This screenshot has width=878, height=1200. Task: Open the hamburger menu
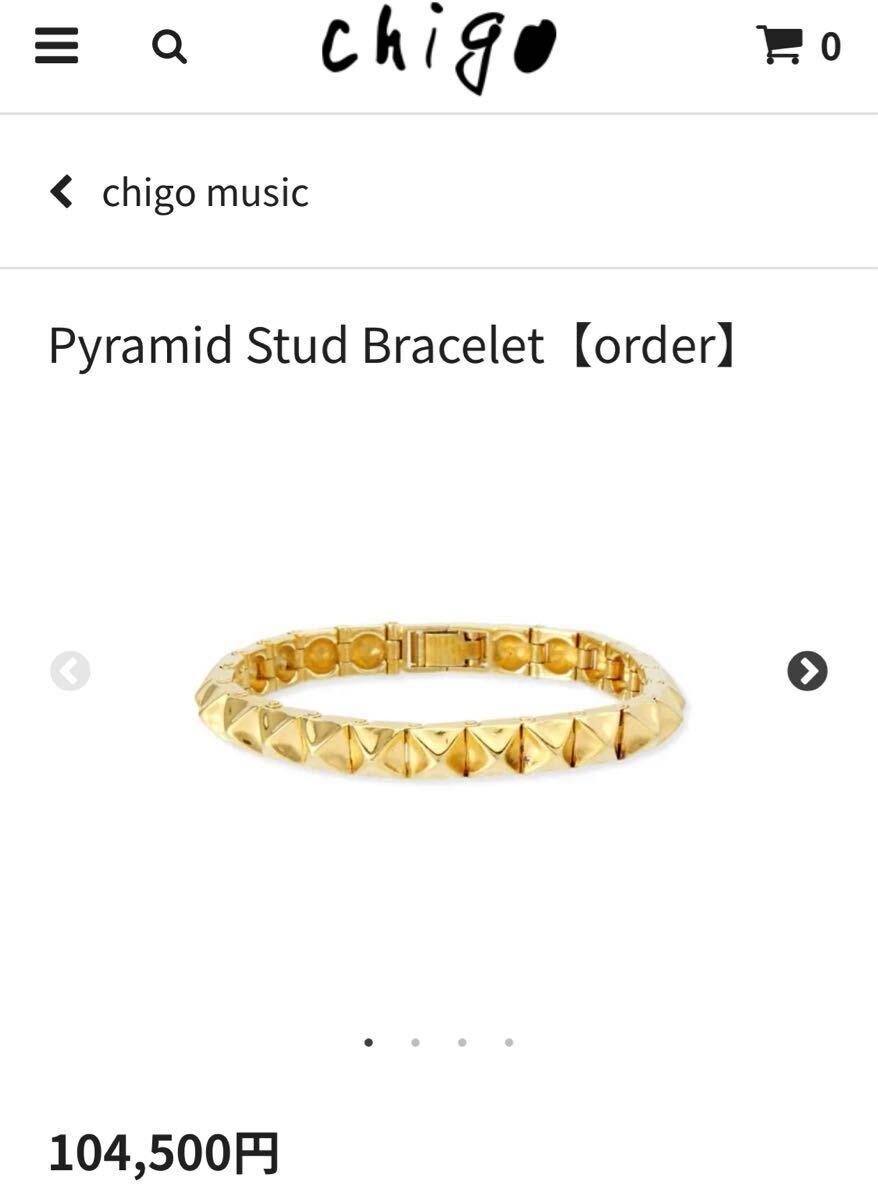[x=56, y=46]
